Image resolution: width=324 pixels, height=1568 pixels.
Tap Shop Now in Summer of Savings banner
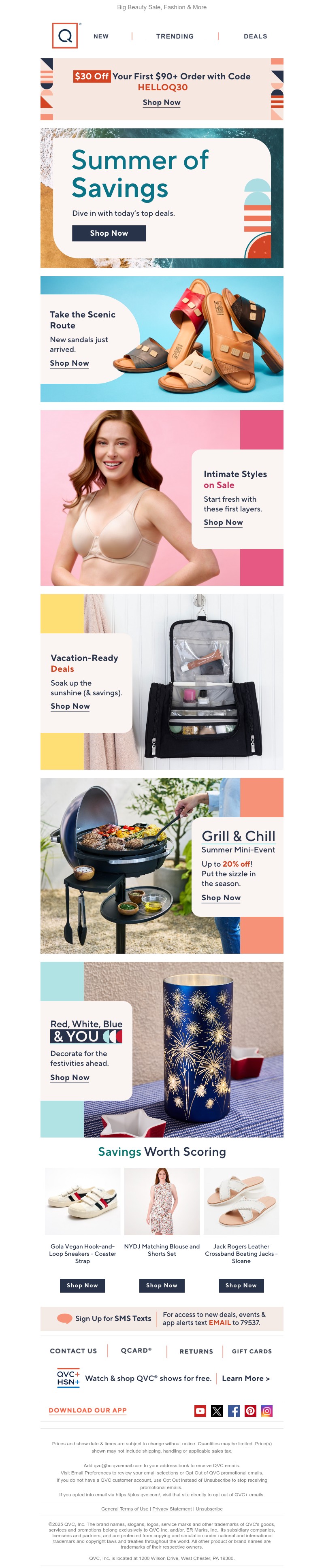(x=109, y=233)
